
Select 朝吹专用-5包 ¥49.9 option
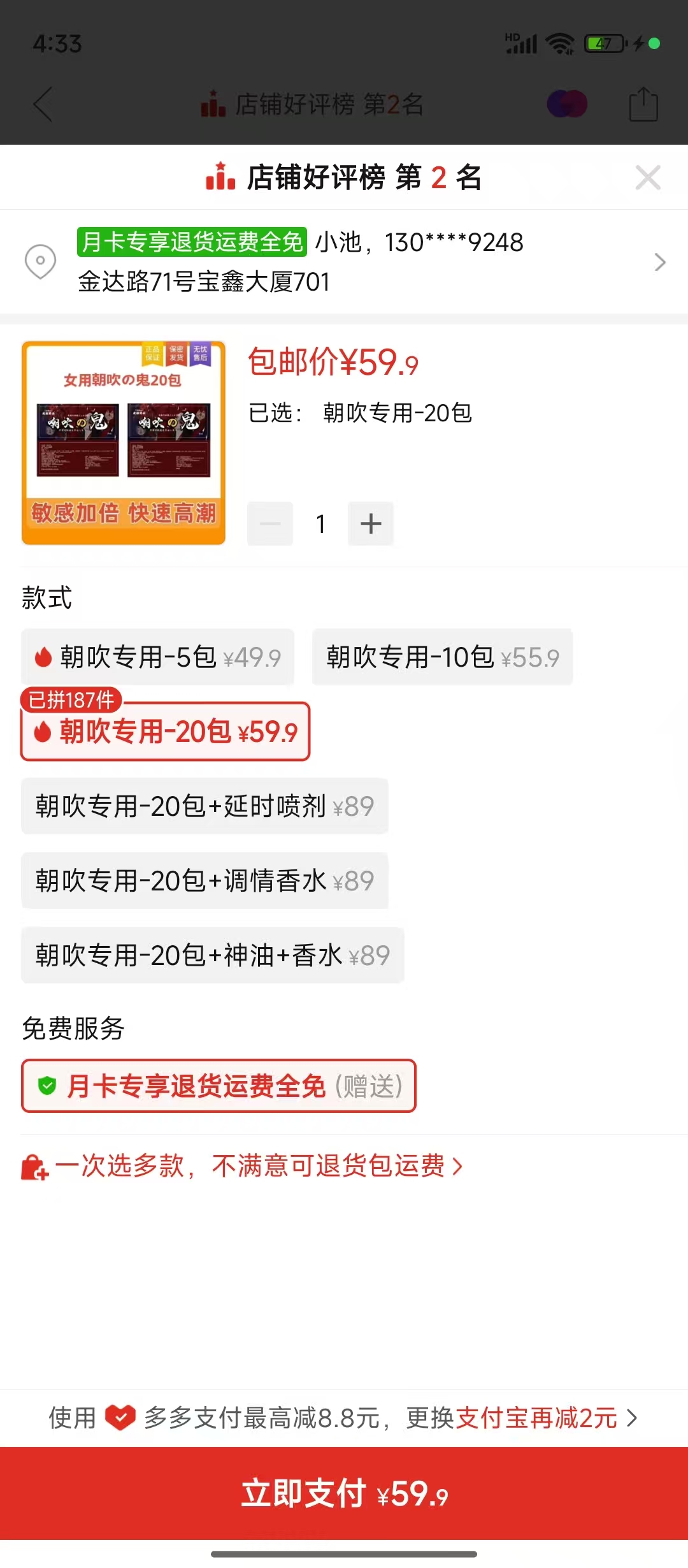(x=157, y=657)
